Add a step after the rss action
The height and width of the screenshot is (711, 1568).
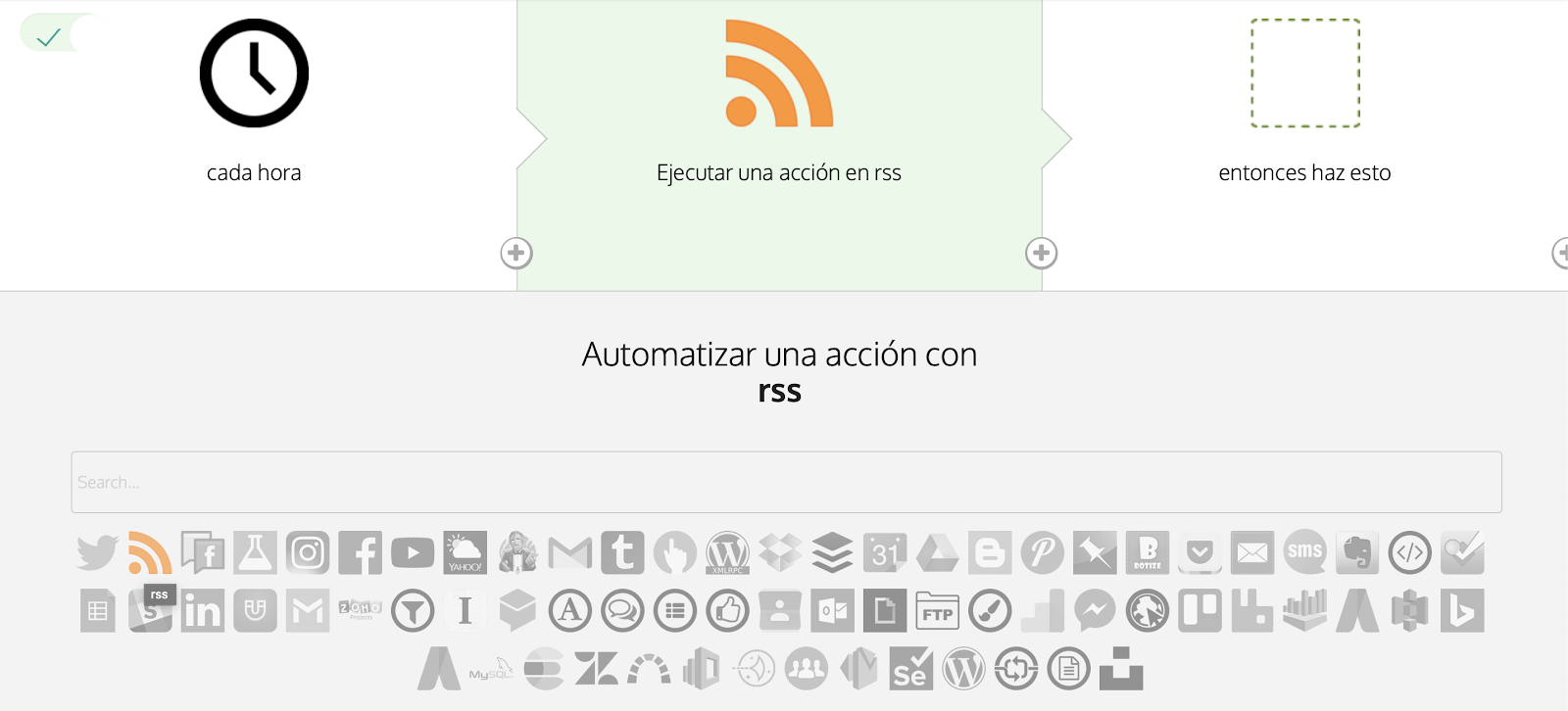(x=1041, y=254)
